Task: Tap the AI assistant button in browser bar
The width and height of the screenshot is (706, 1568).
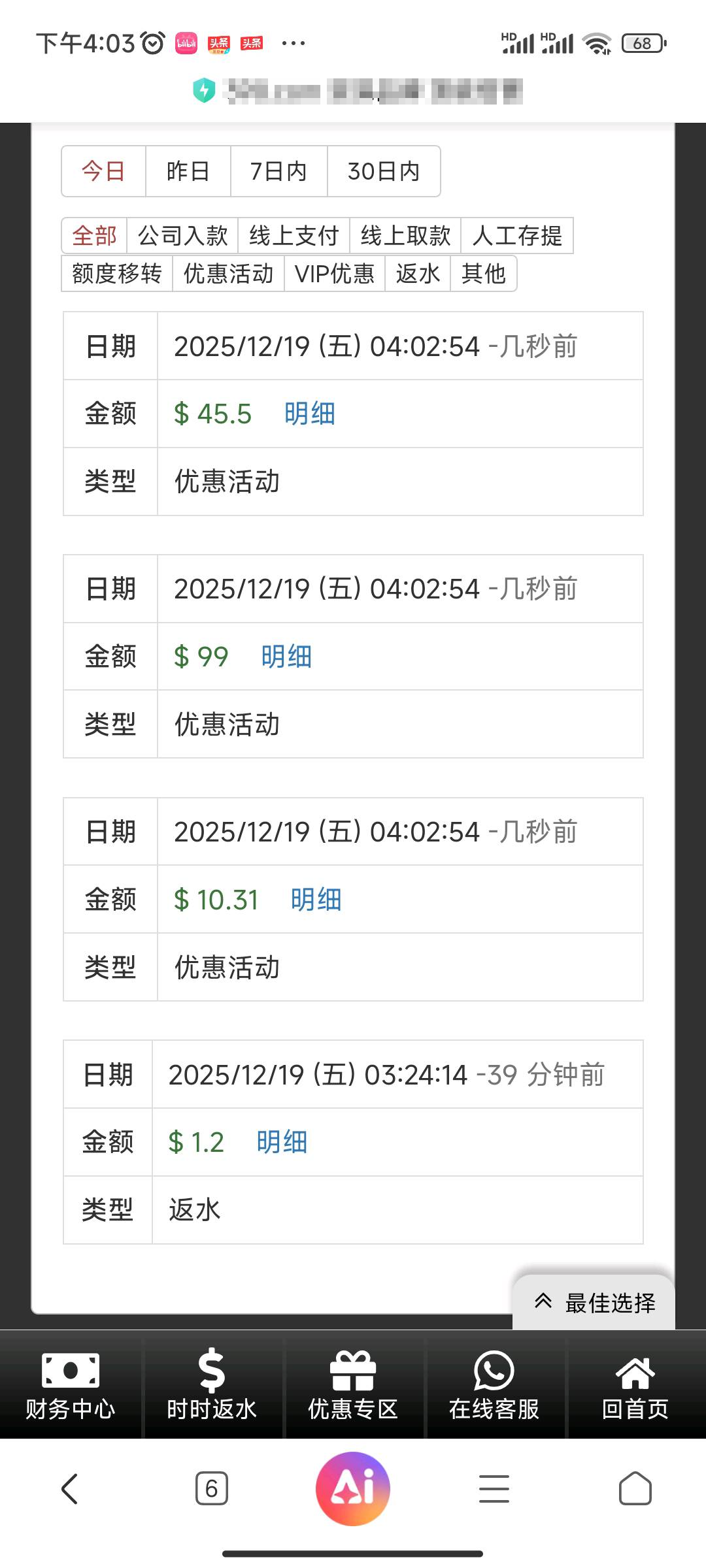Action: pyautogui.click(x=353, y=1488)
